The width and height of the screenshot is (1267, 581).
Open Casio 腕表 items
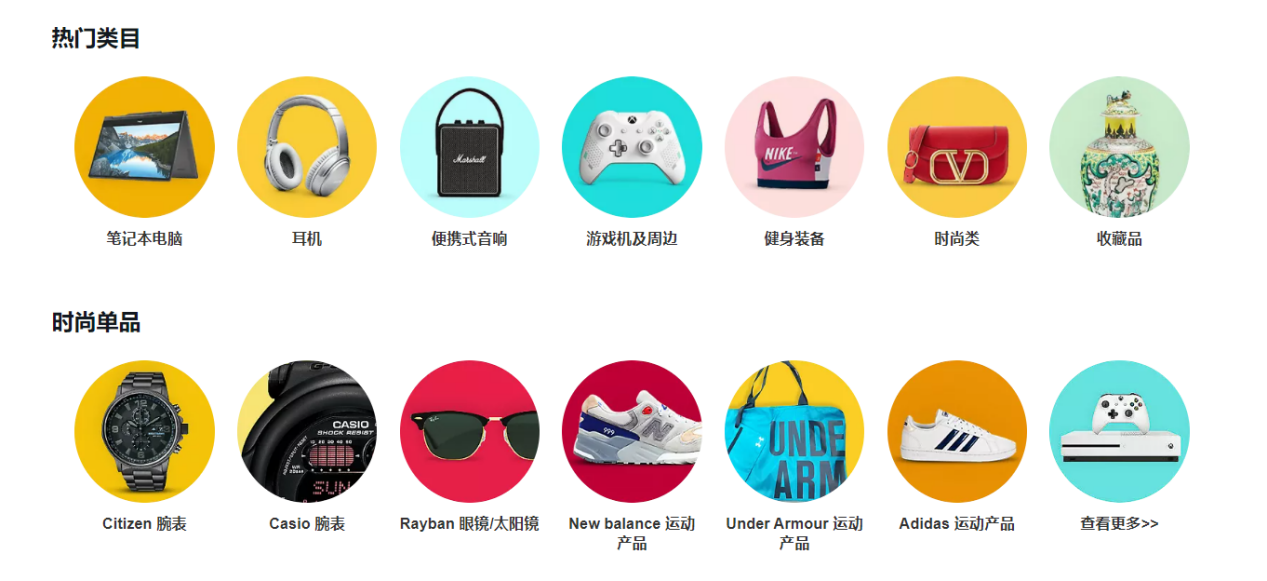point(307,431)
